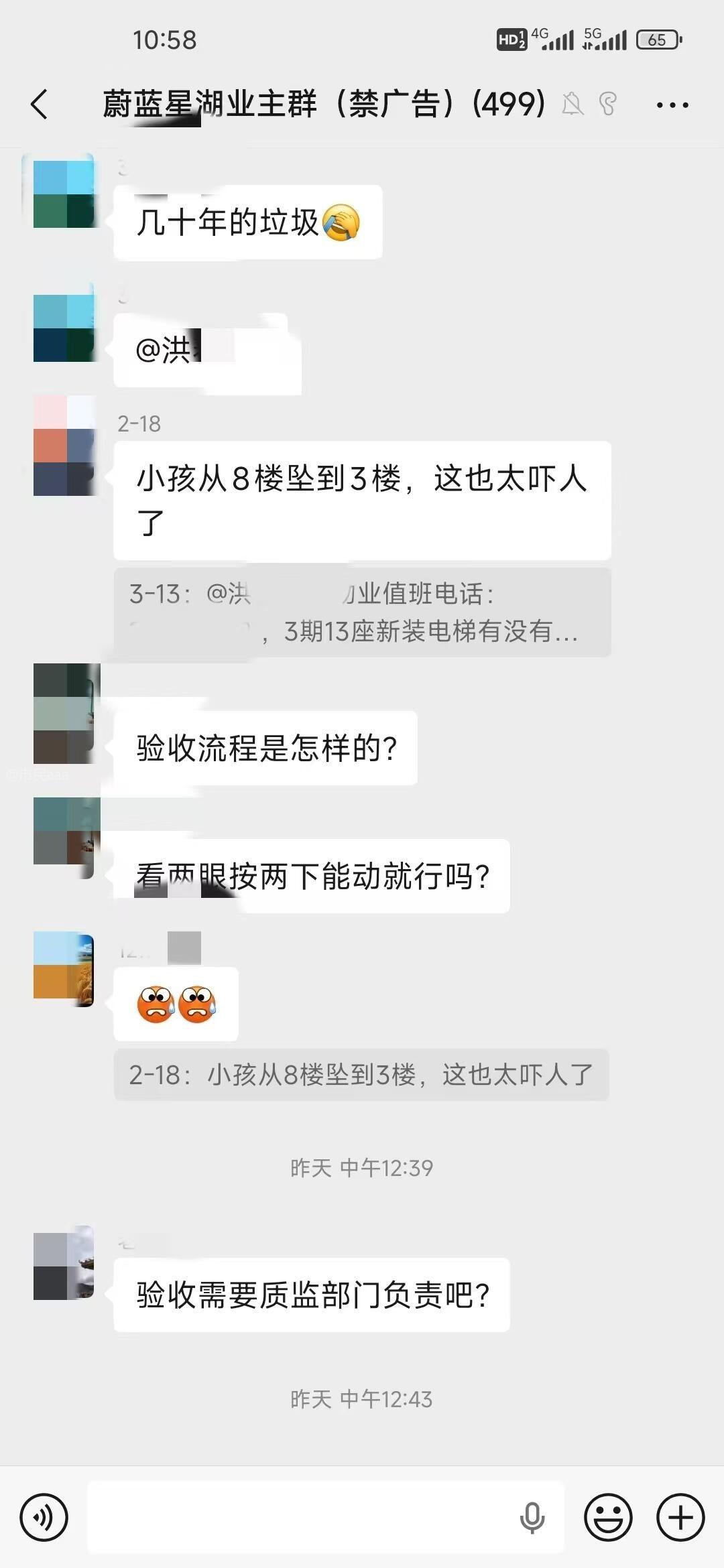
Task: Jump to quoted 2-18 message under emojis
Action: tap(361, 1075)
